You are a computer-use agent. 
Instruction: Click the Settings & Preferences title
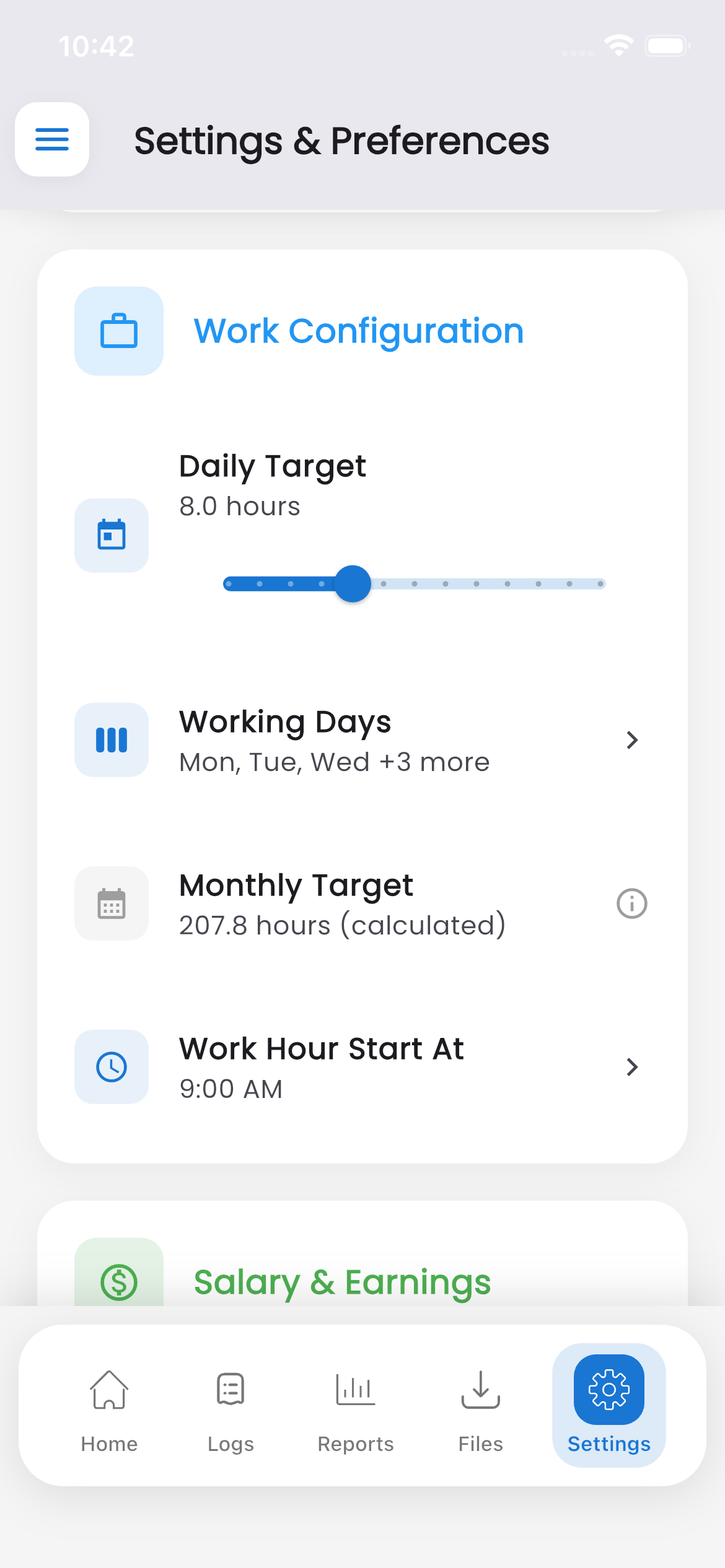pos(342,141)
